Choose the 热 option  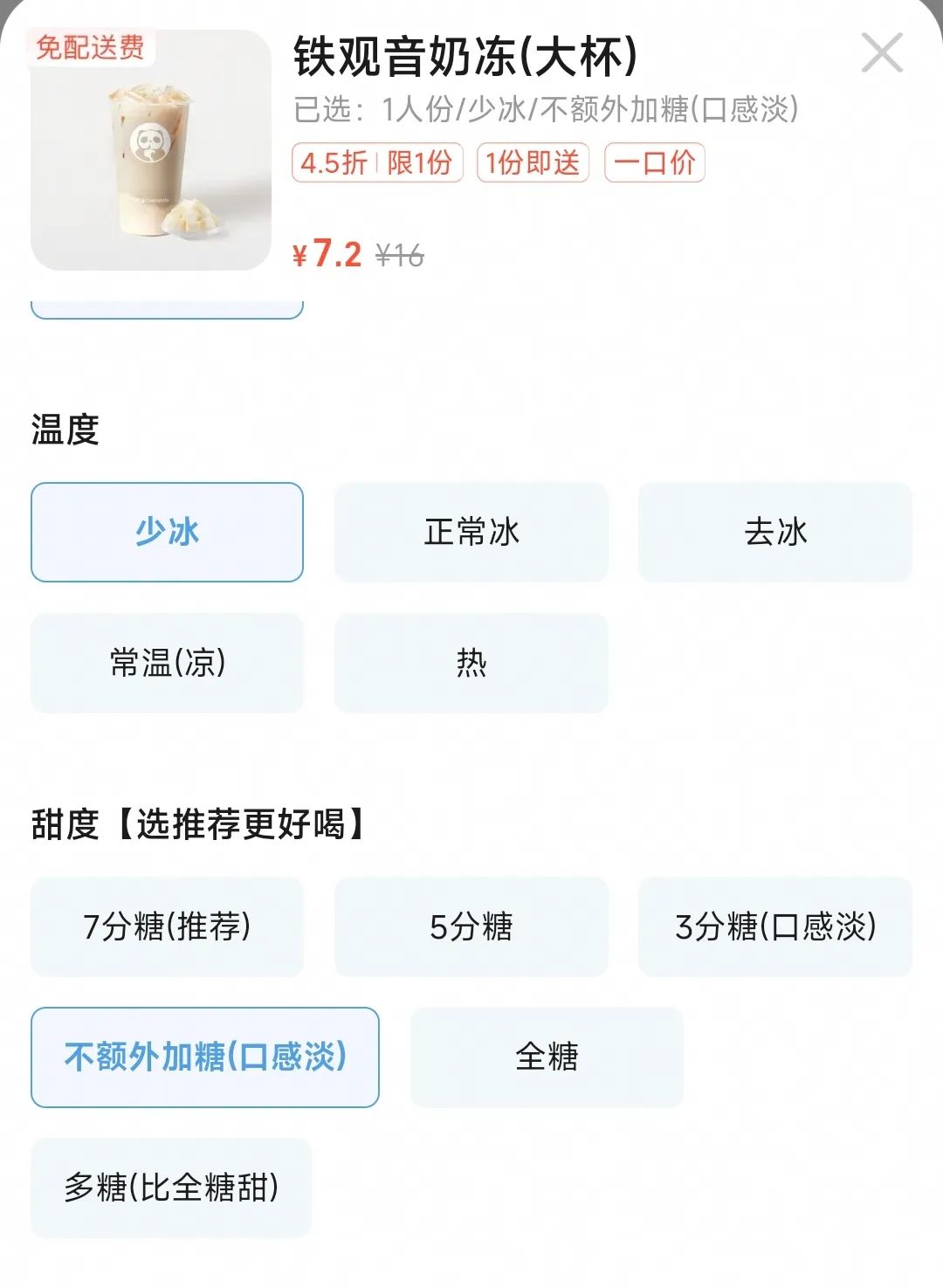[x=471, y=663]
